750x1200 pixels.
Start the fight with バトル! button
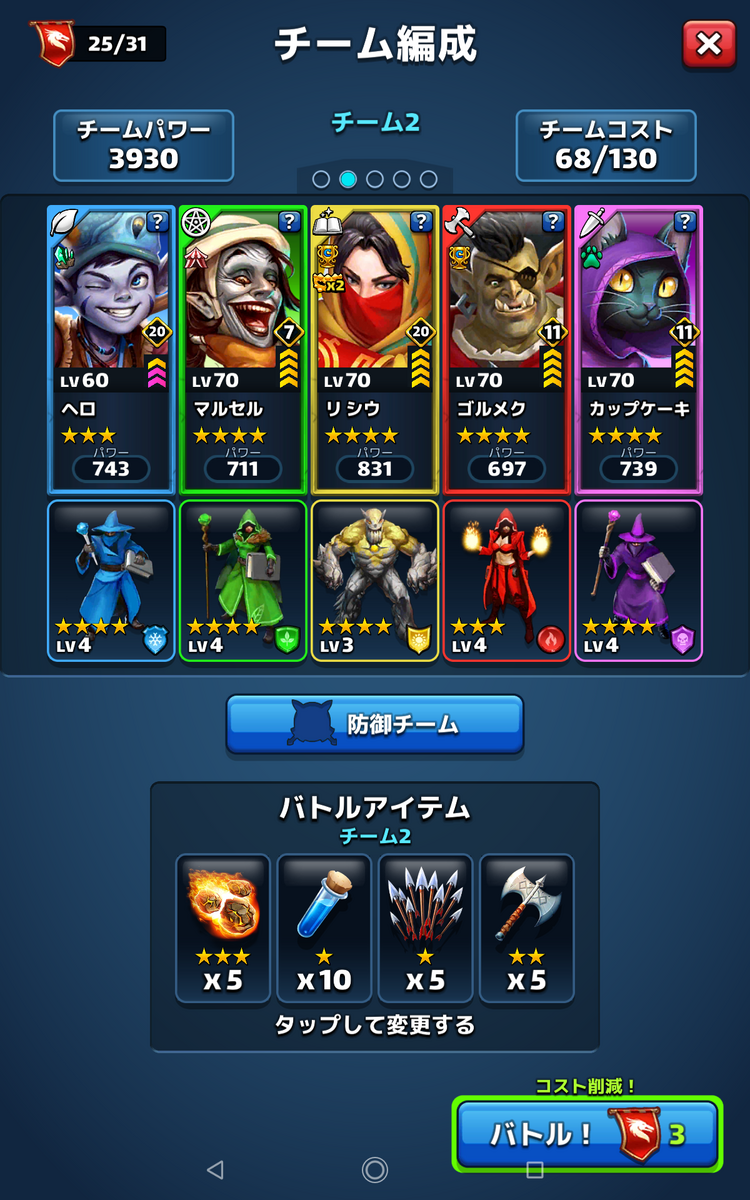[588, 1133]
